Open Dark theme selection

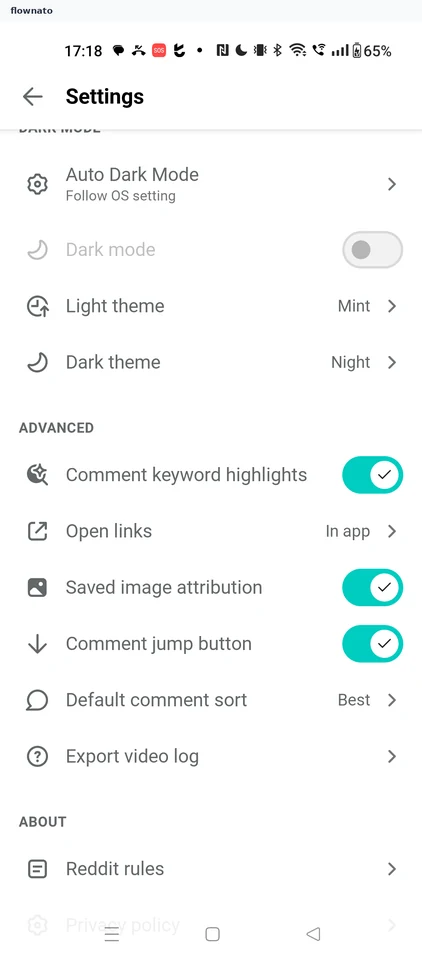pyautogui.click(x=211, y=362)
